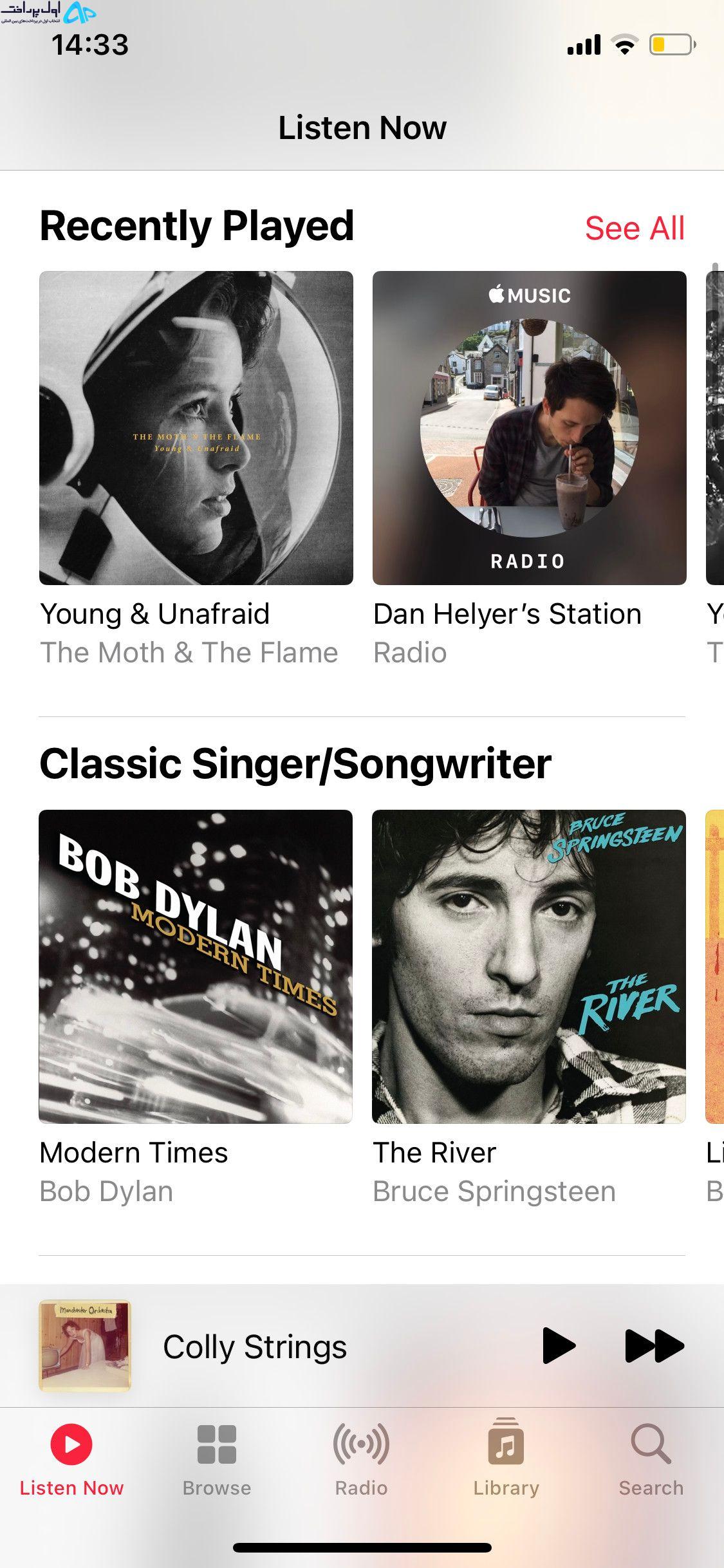Viewport: 724px width, 1568px height.
Task: Open Dan Helyer's Station radio
Action: pos(529,428)
